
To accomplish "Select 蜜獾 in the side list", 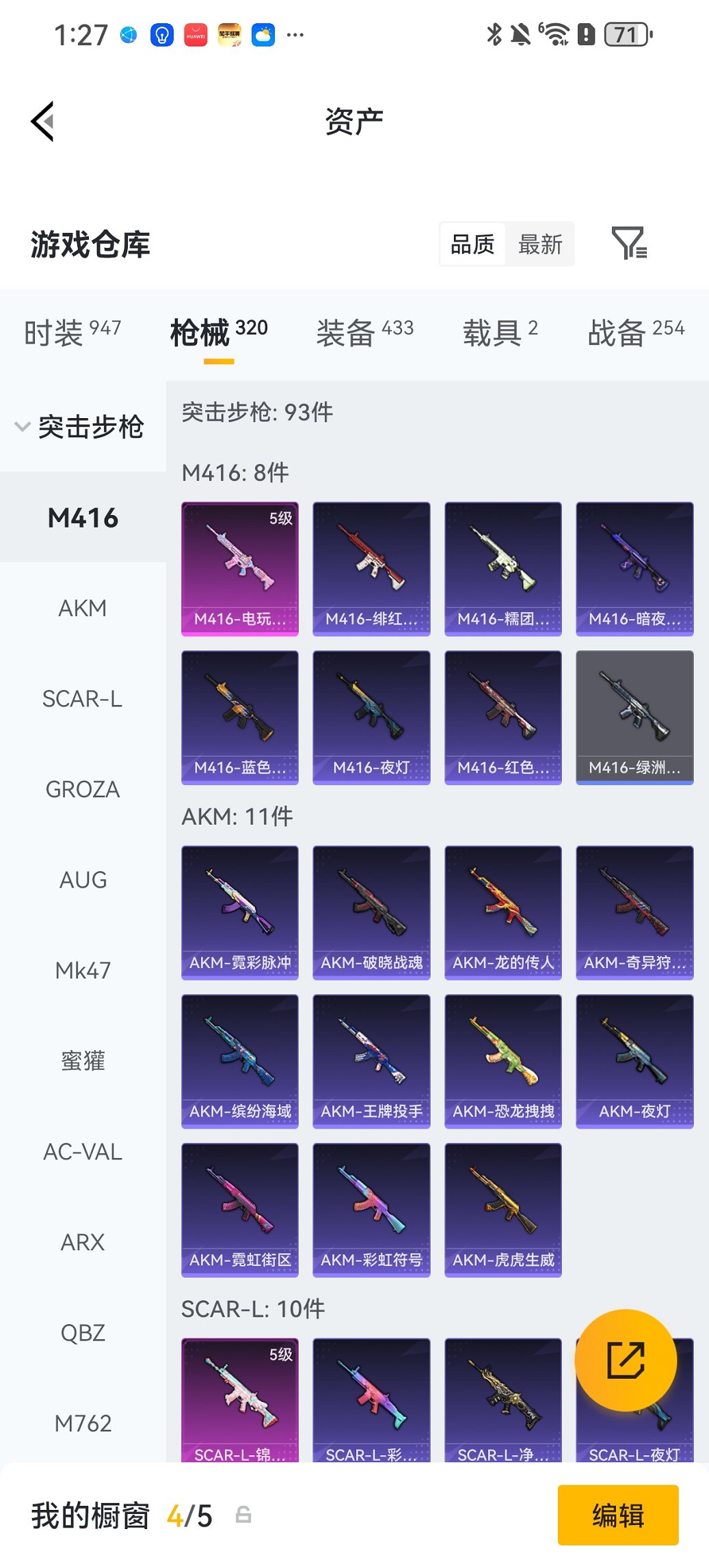I will point(83,1061).
